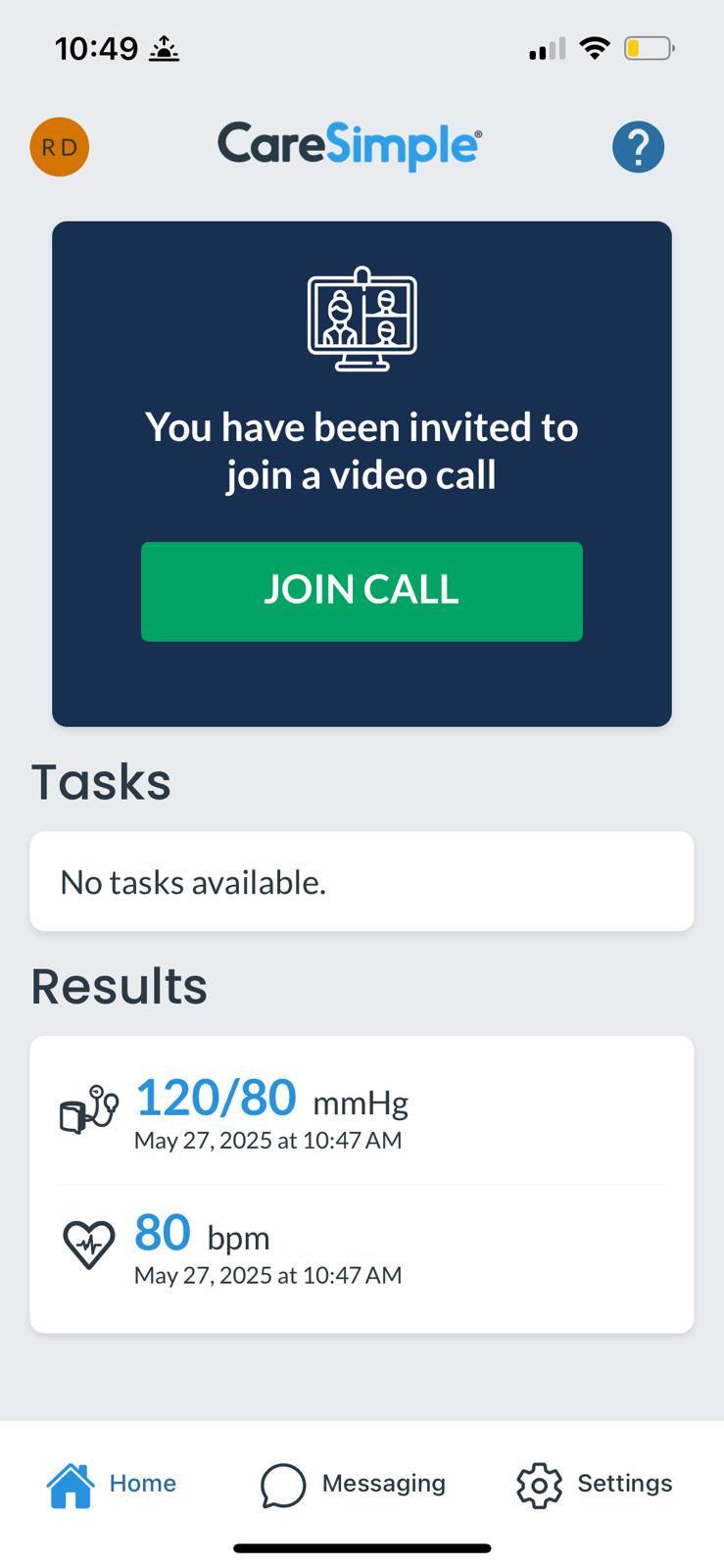
Task: Switch to the Messaging tab
Action: 354,1484
